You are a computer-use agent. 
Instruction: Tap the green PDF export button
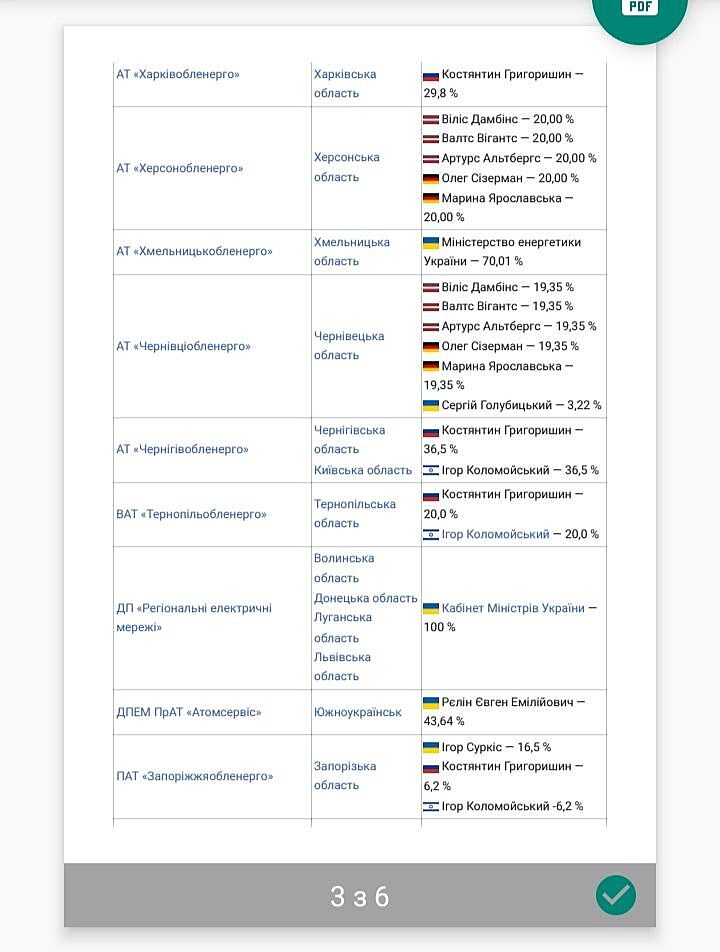(639, 12)
